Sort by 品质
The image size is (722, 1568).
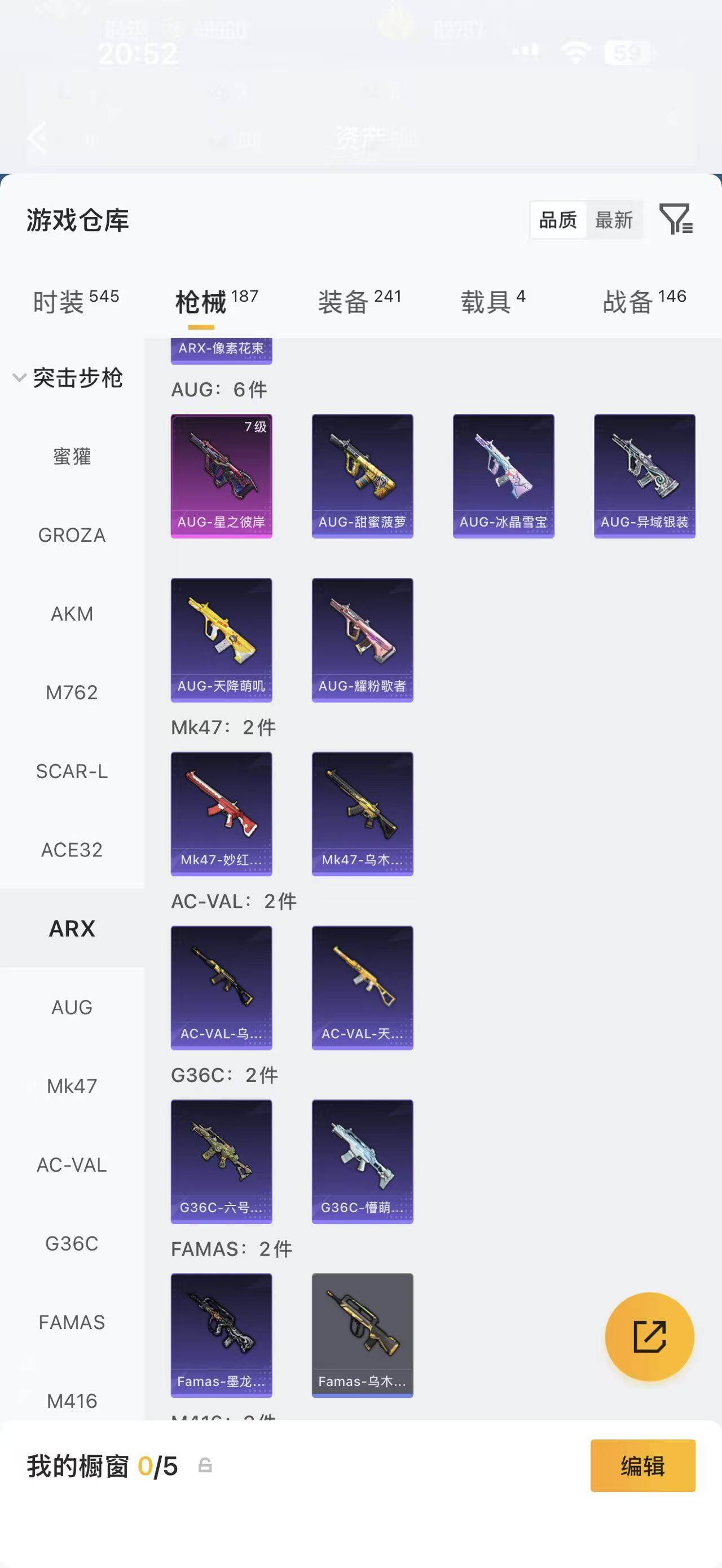click(x=558, y=220)
